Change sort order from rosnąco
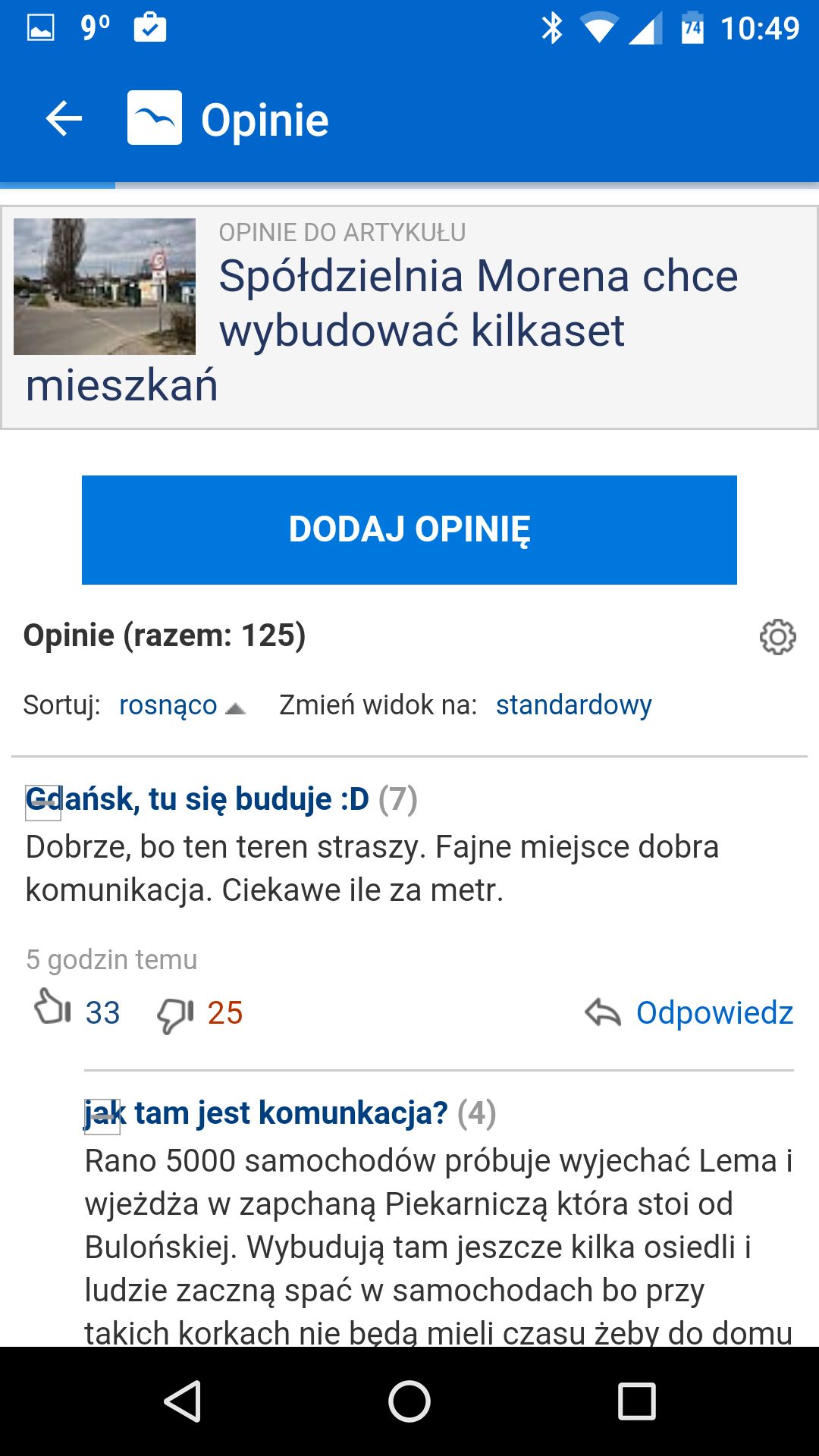 pyautogui.click(x=182, y=705)
